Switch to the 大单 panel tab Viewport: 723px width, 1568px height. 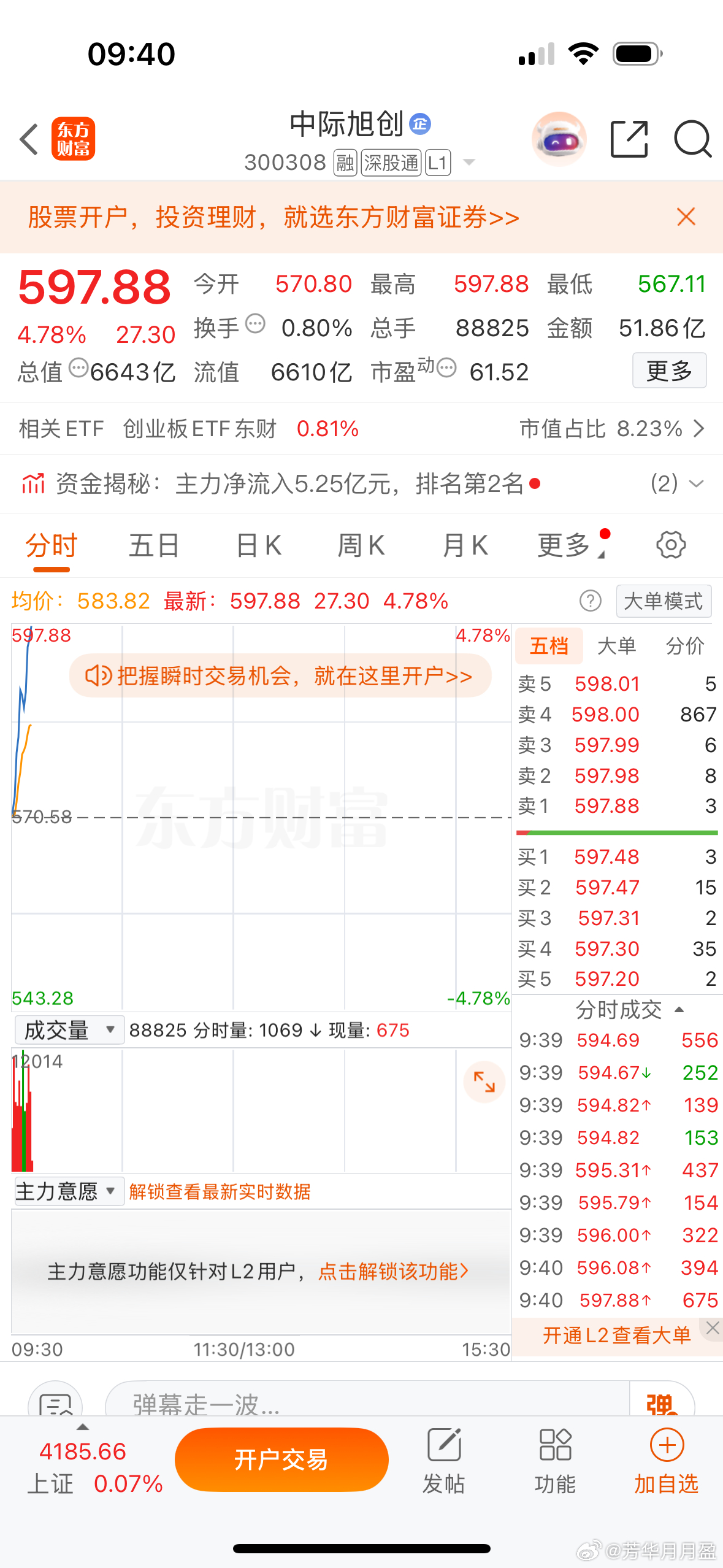click(x=618, y=645)
